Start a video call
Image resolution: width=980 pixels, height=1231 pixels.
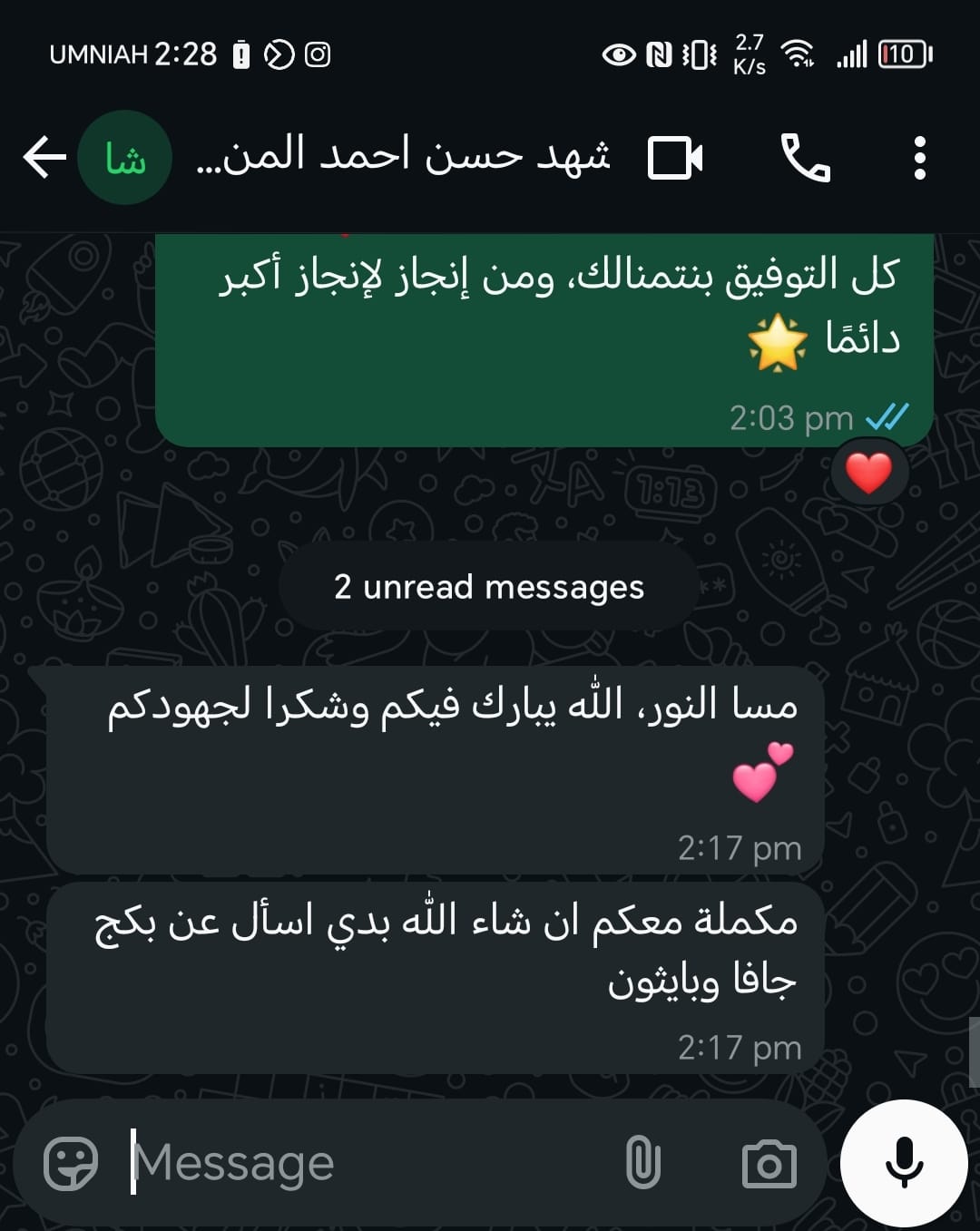[x=675, y=158]
